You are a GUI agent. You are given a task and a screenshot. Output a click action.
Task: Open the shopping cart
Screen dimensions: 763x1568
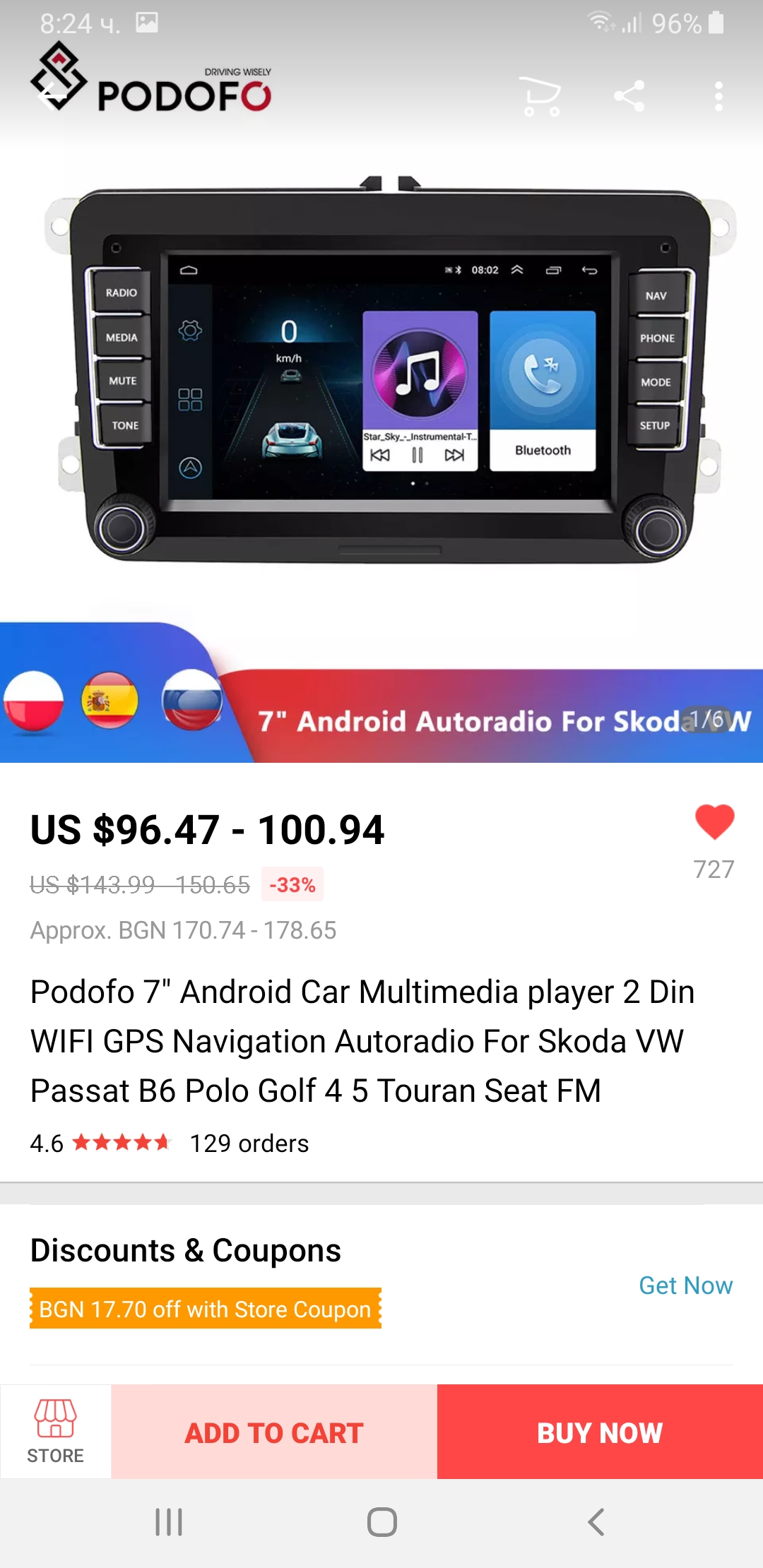pos(540,96)
